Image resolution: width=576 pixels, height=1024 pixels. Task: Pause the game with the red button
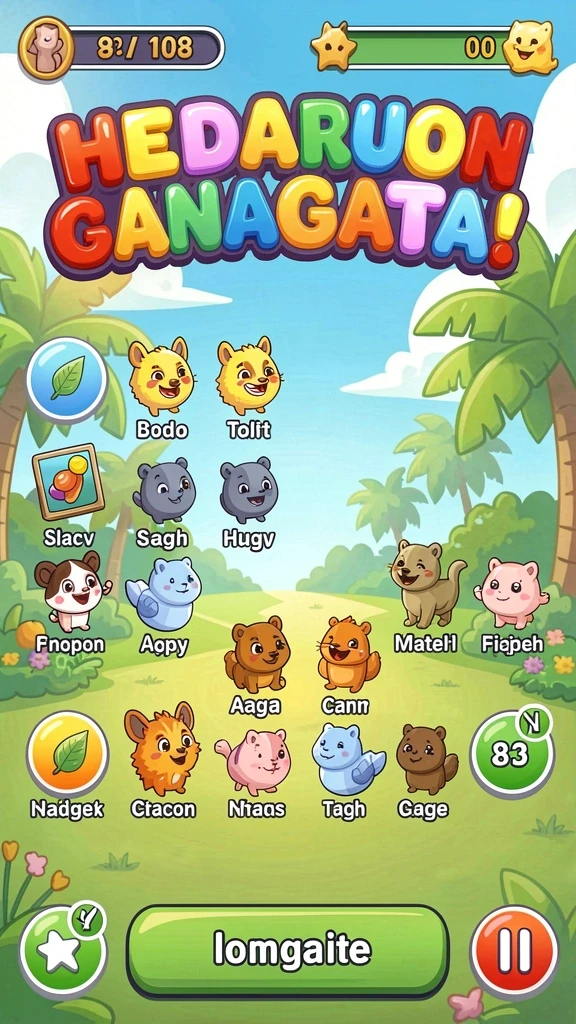(x=515, y=950)
